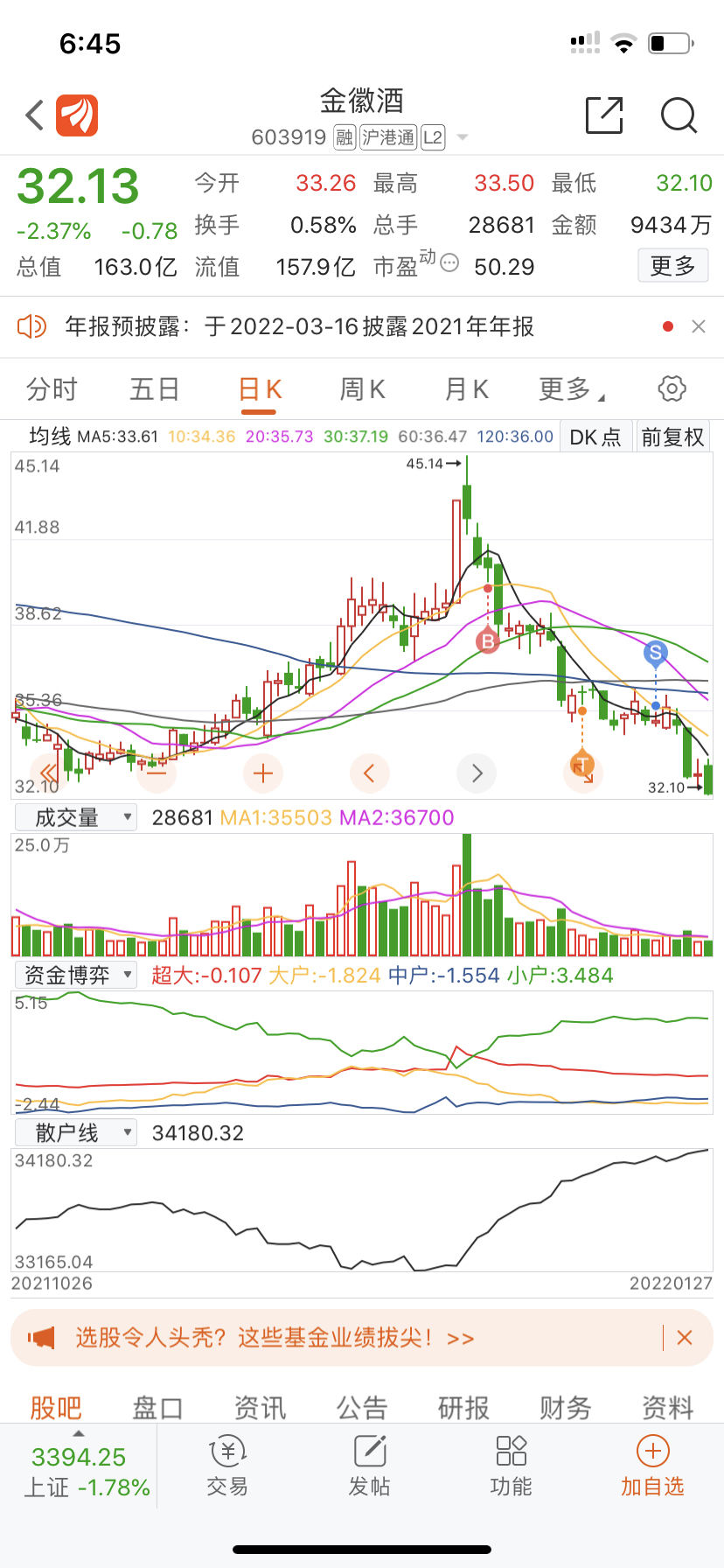The image size is (724, 1568).
Task: Tap the DK点 button
Action: pos(595,437)
